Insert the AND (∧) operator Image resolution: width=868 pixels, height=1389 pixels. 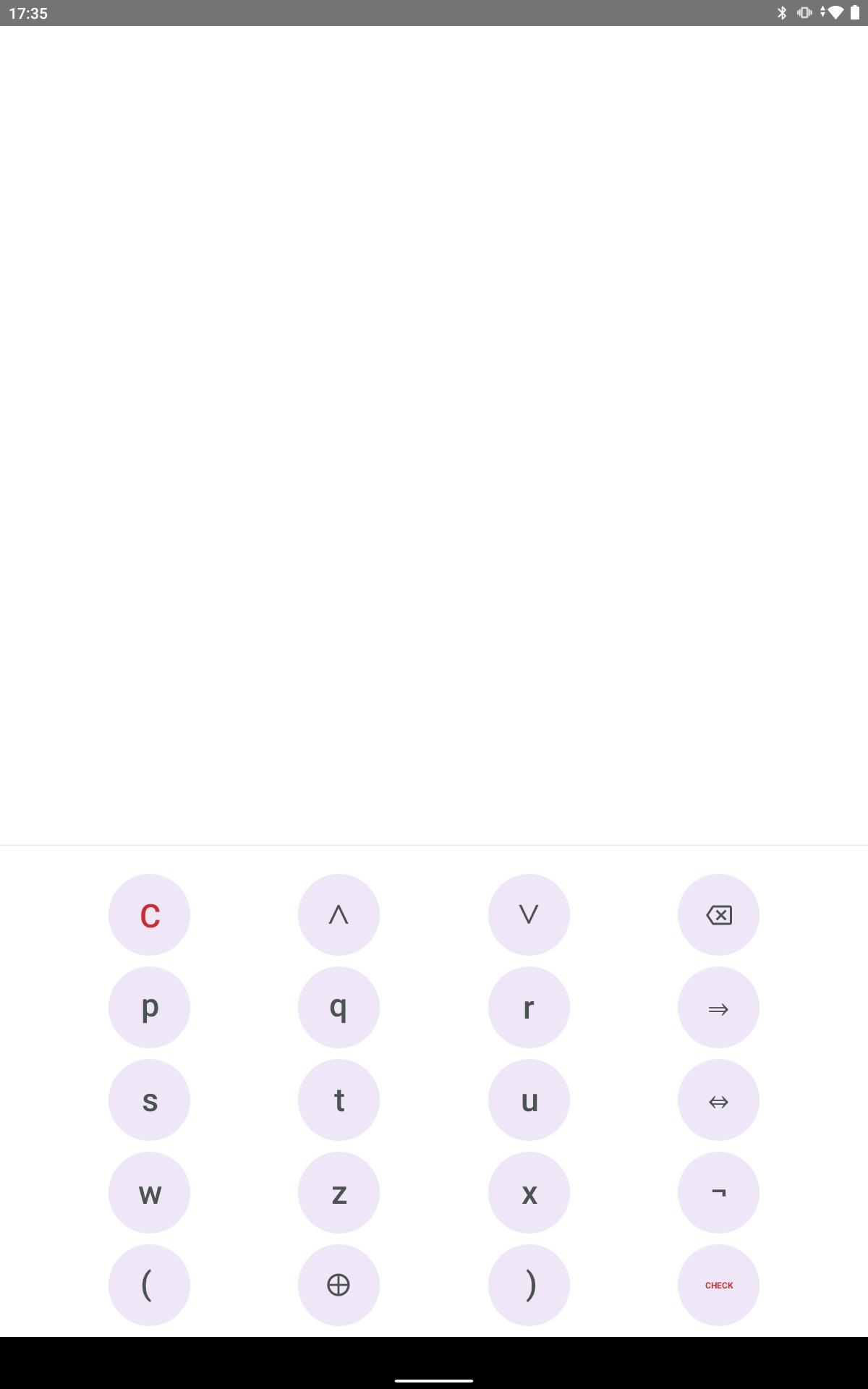click(339, 914)
